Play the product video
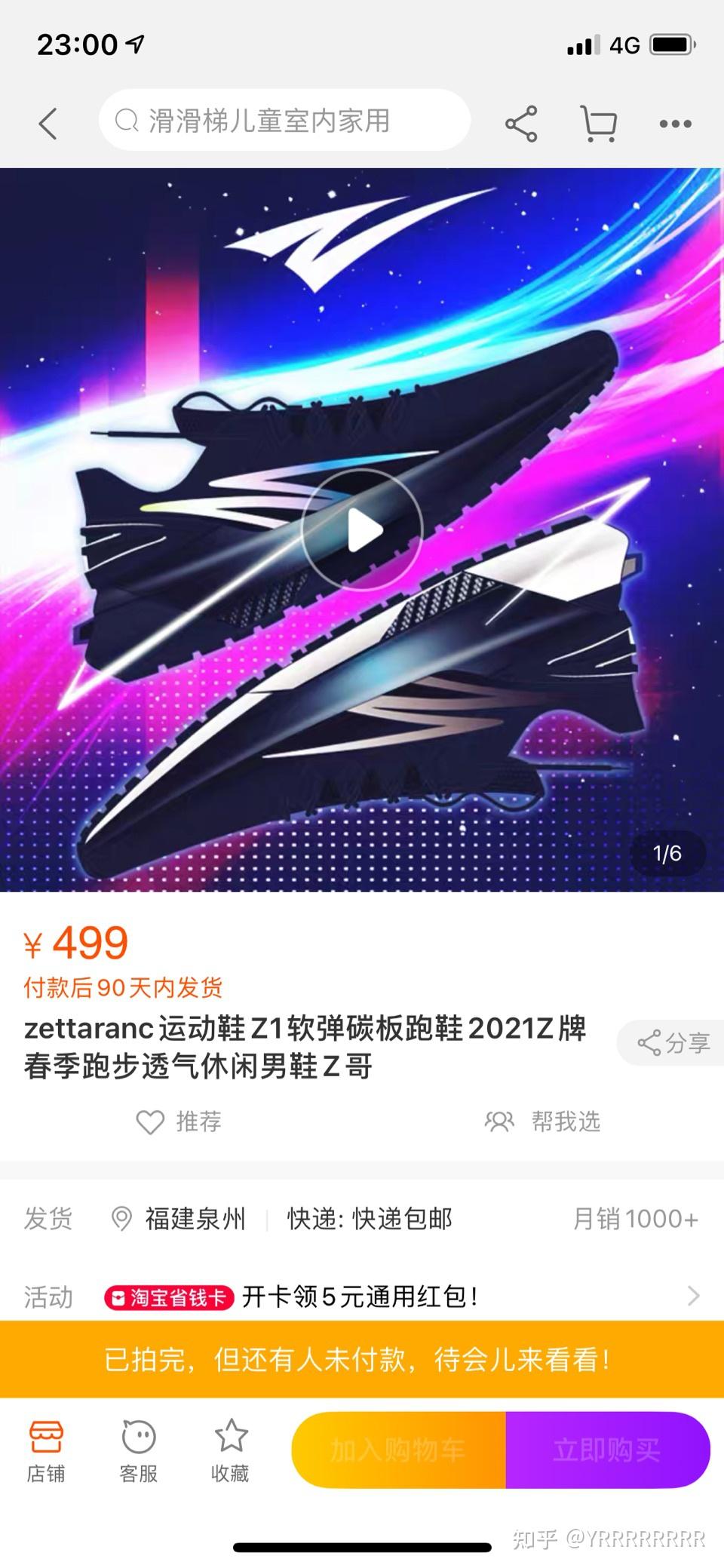 pos(362,530)
